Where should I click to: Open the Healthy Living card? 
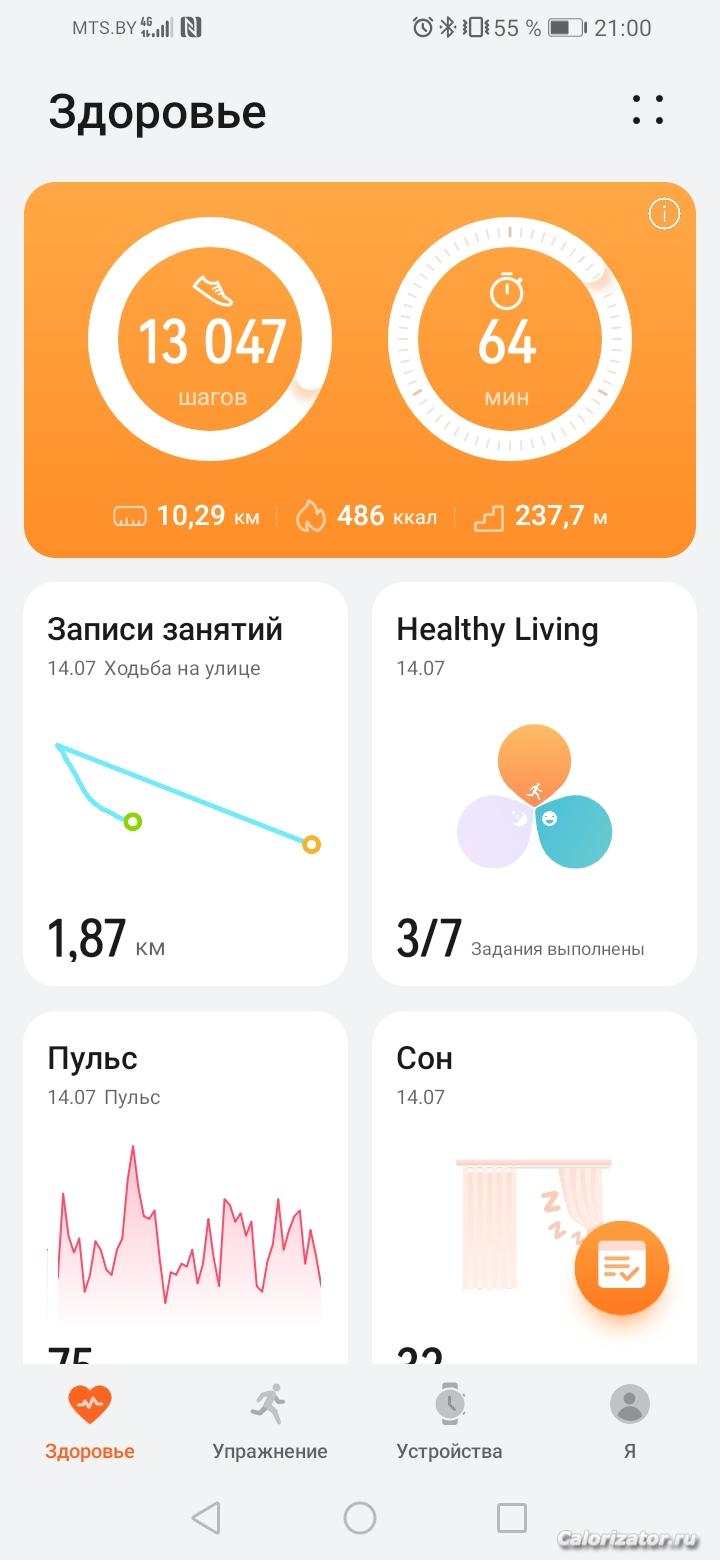(x=534, y=784)
